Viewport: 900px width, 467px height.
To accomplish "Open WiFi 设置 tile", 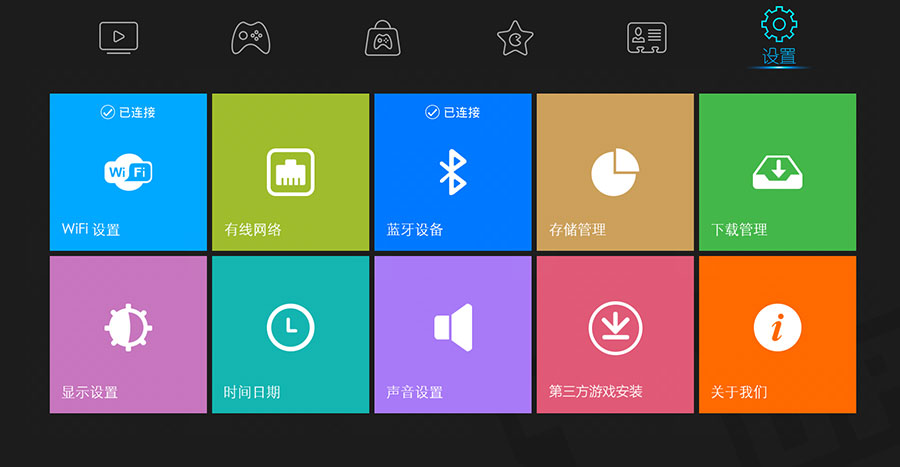I will point(128,172).
